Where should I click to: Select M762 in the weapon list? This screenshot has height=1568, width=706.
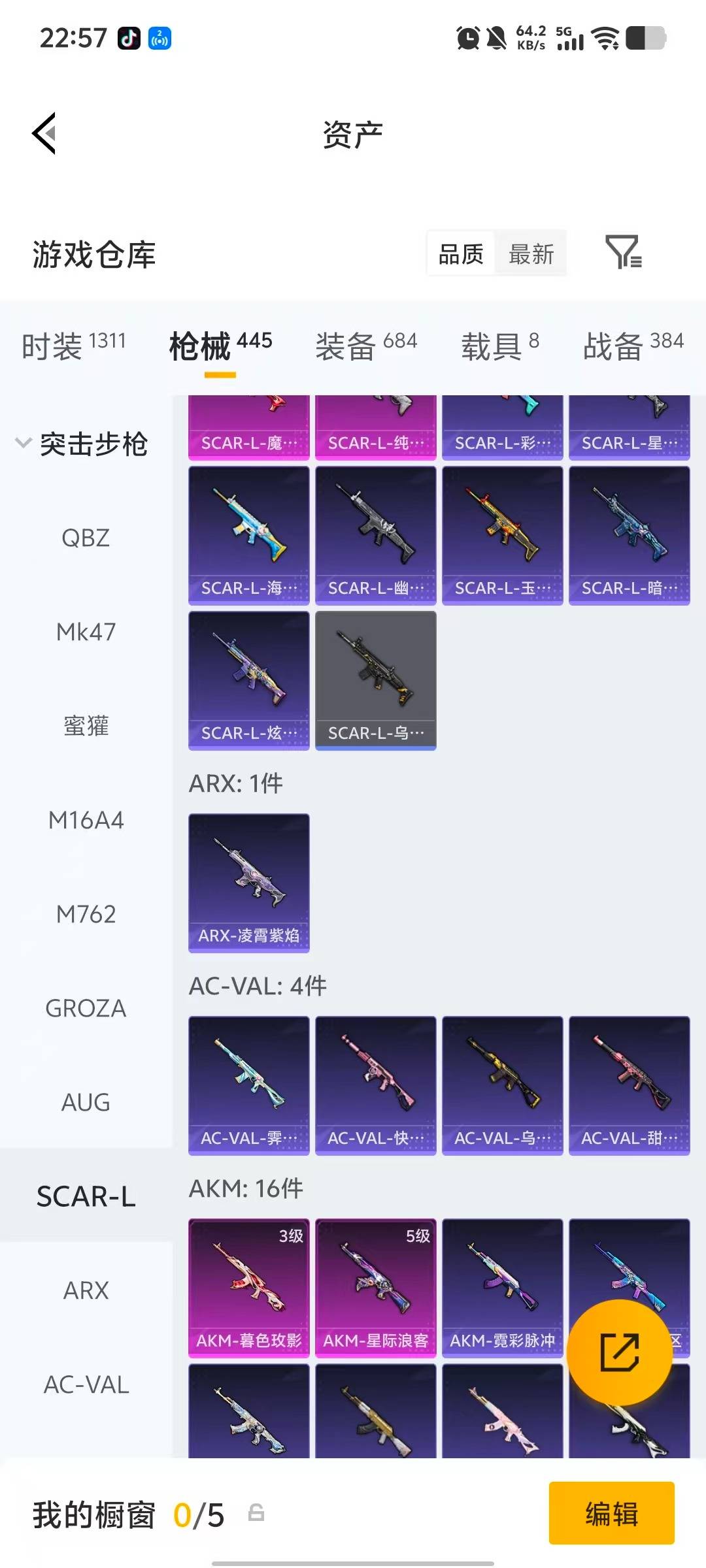(x=86, y=914)
